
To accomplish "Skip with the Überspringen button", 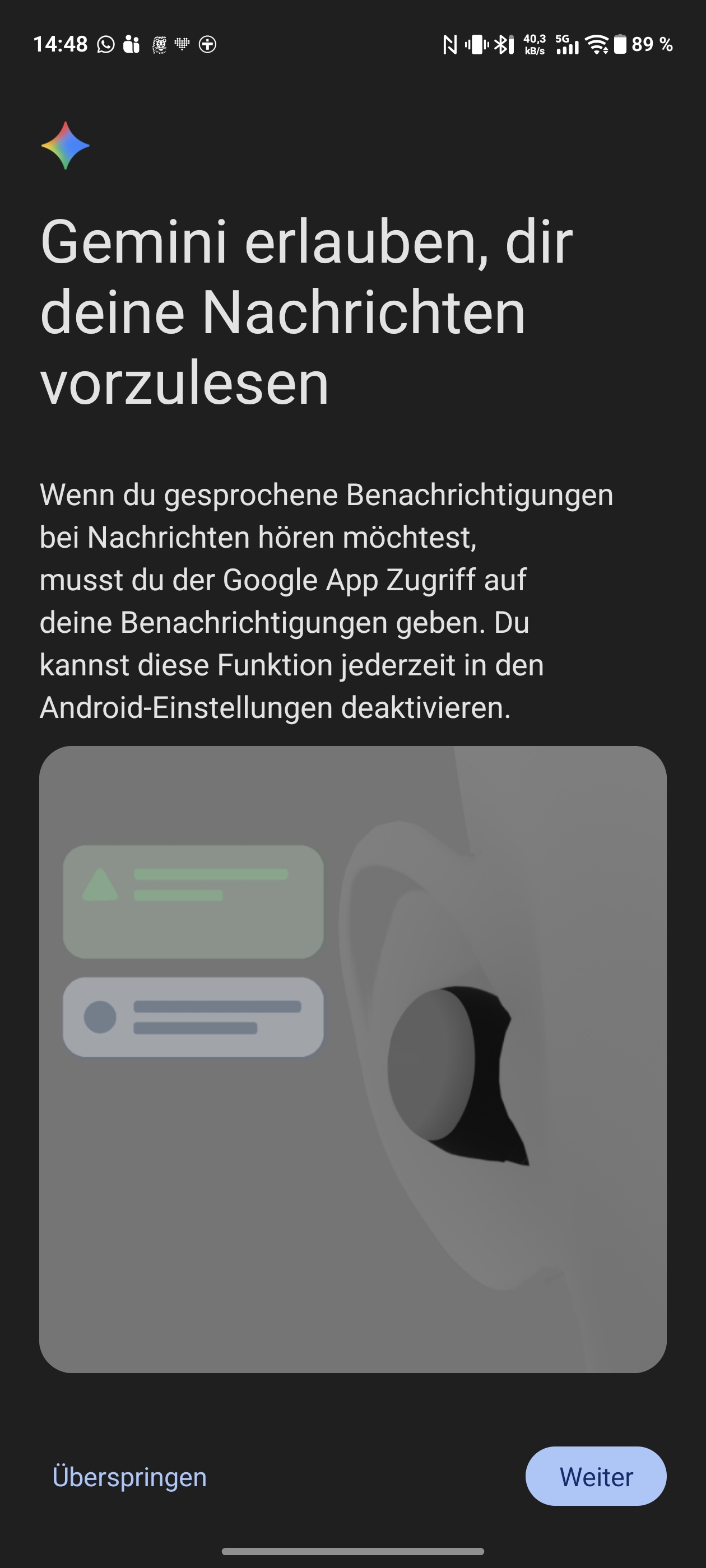I will tap(129, 1477).
